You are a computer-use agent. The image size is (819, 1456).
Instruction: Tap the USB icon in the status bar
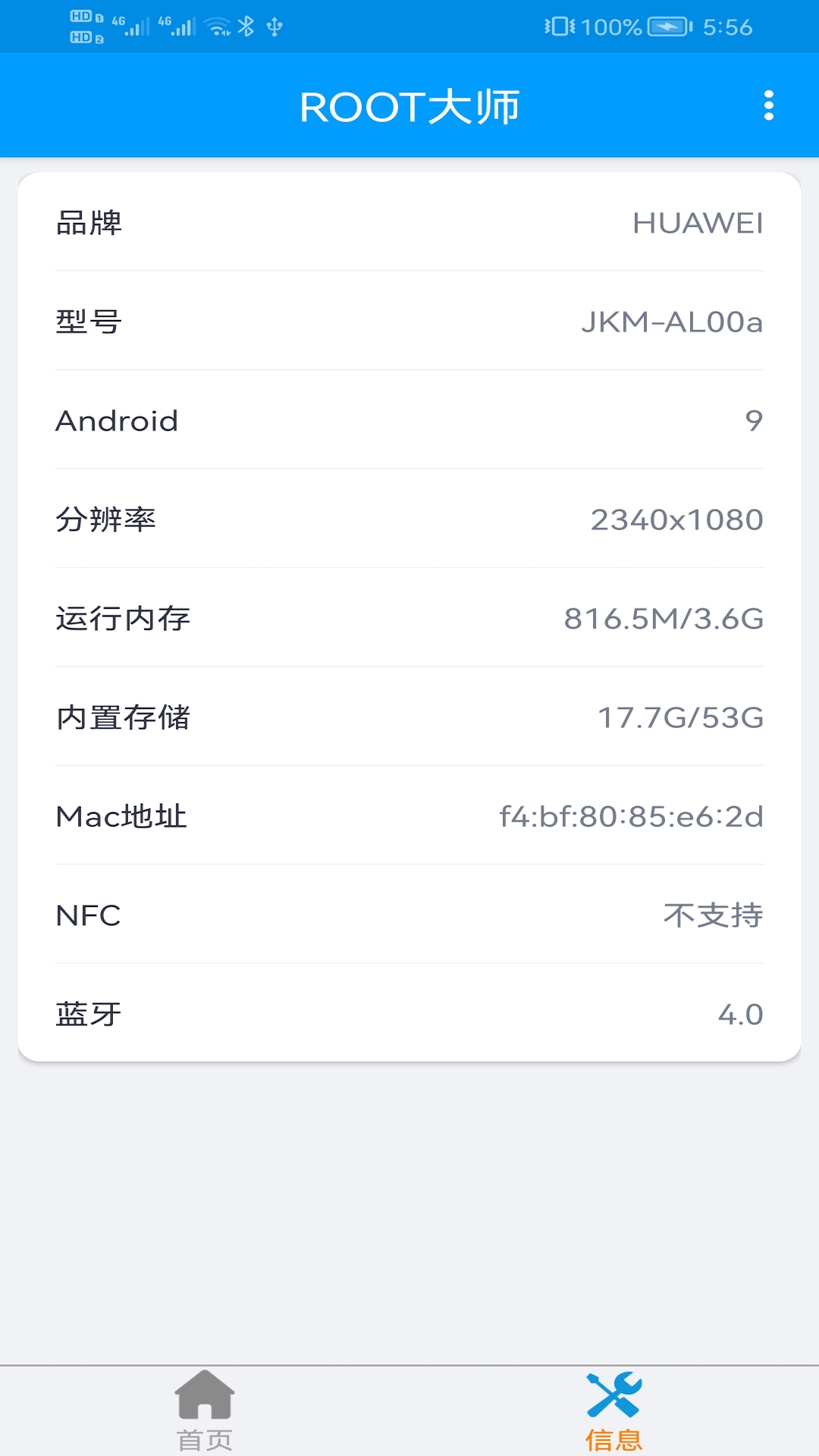click(274, 25)
